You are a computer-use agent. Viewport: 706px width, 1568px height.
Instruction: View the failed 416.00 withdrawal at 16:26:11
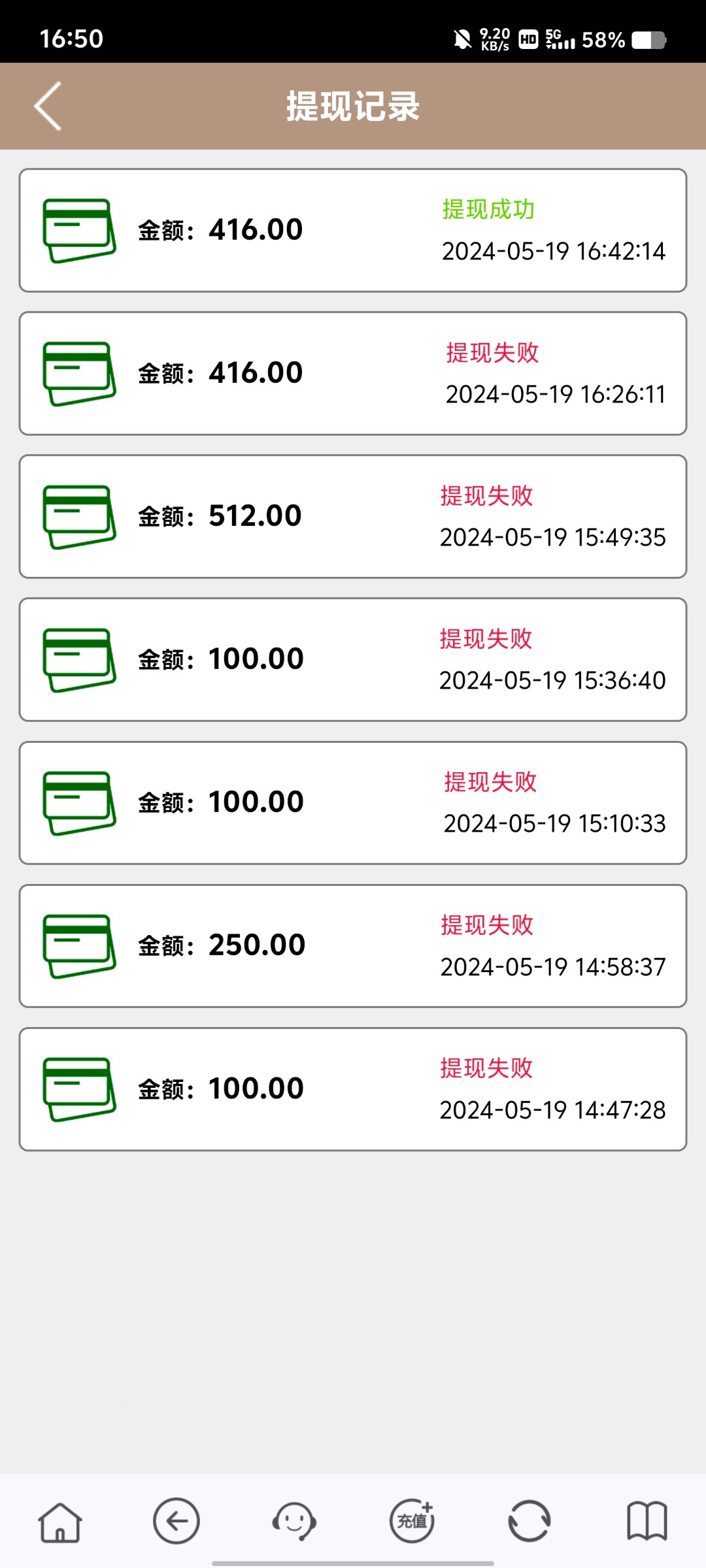tap(353, 374)
